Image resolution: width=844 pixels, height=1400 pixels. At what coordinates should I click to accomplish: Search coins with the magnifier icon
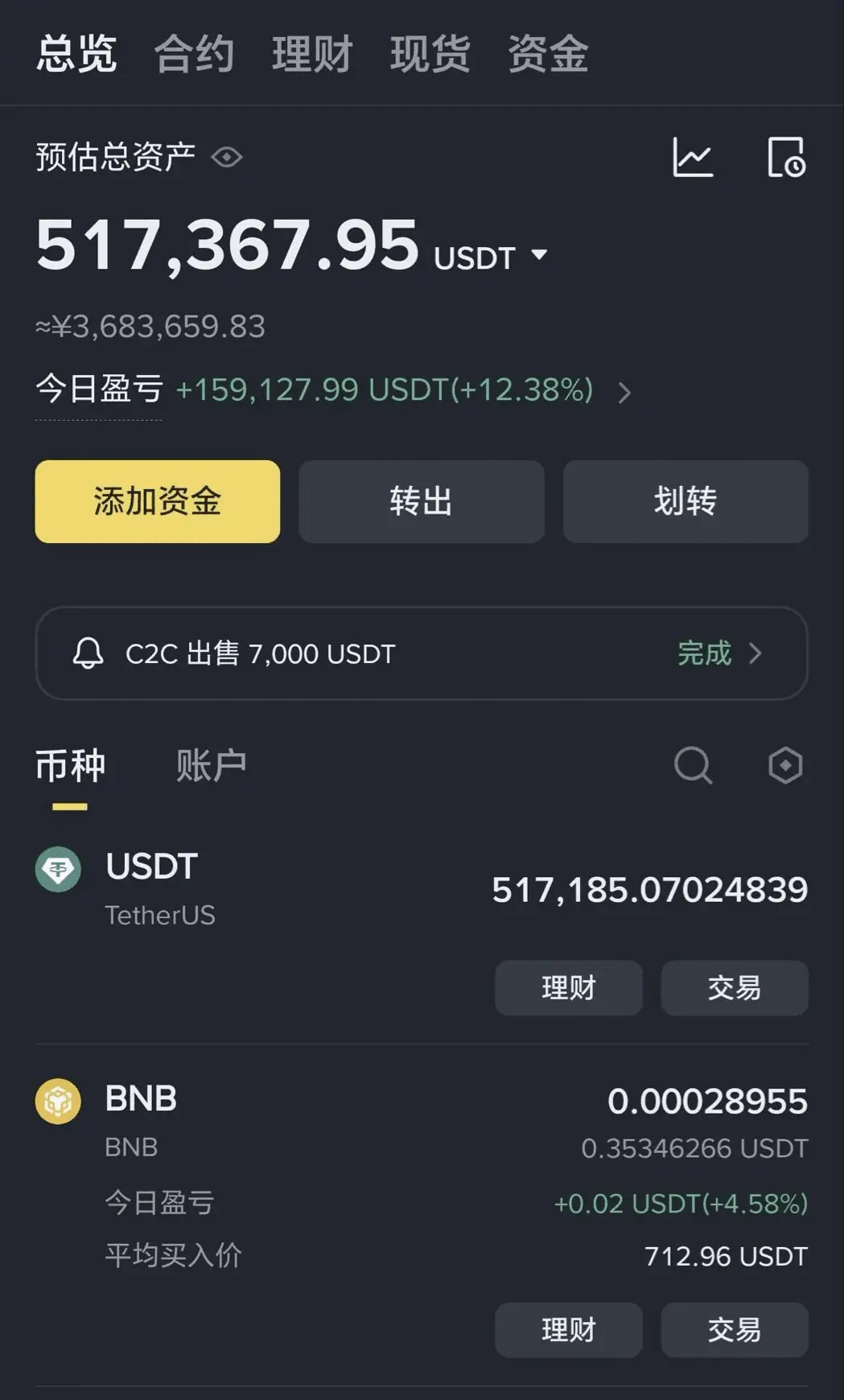693,765
